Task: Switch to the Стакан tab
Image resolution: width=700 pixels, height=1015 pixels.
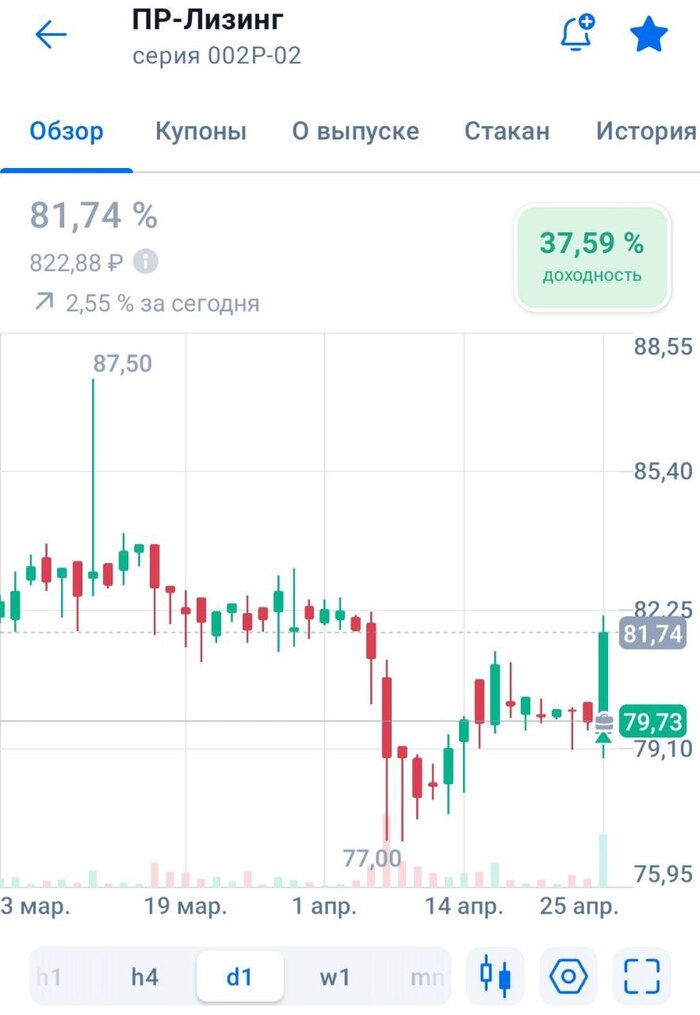Action: pos(507,131)
